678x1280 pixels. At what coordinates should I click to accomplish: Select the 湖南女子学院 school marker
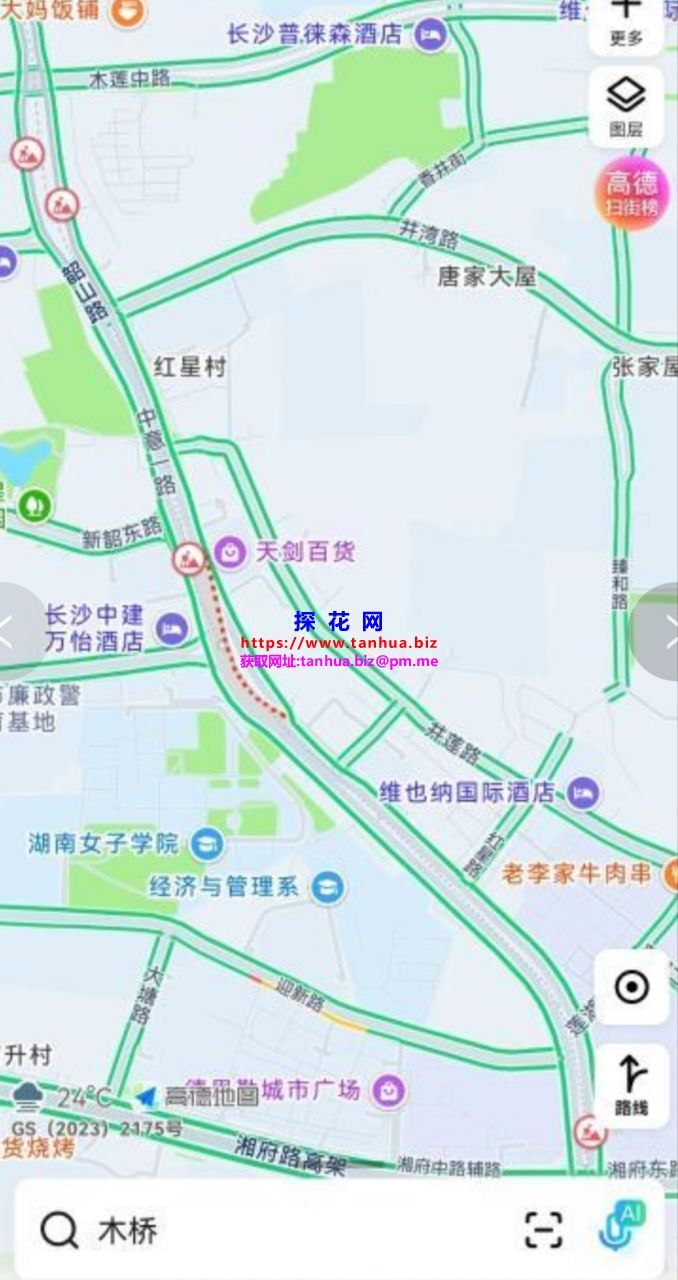pos(207,844)
